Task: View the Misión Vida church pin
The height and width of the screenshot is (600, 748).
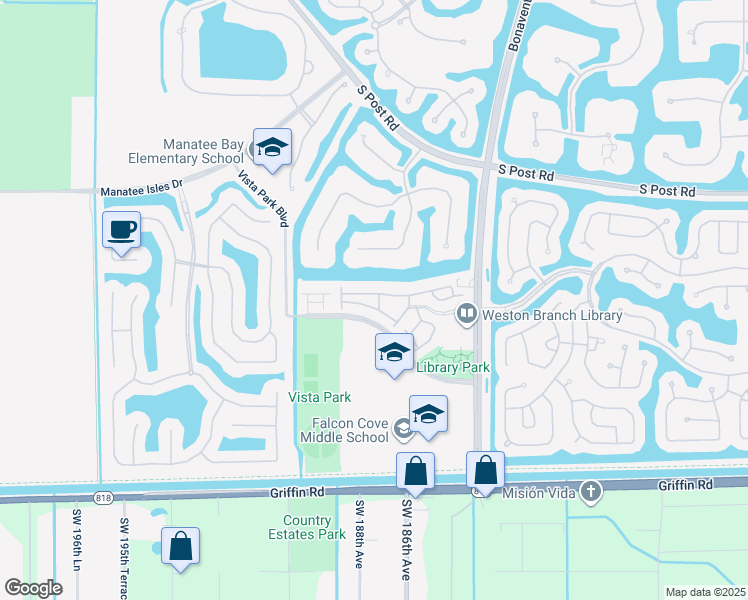Action: (x=591, y=491)
